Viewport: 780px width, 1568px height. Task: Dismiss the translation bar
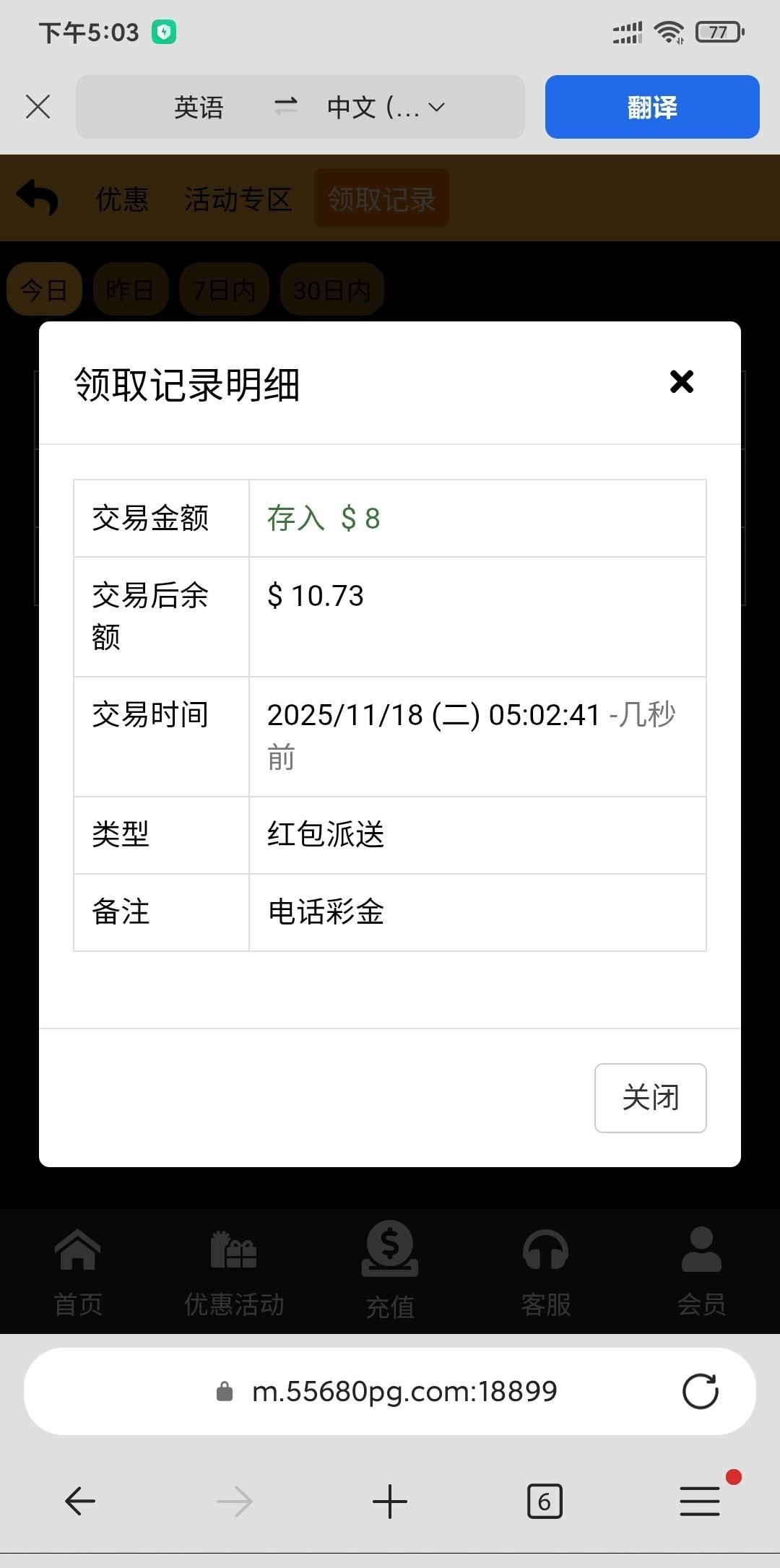(x=38, y=107)
